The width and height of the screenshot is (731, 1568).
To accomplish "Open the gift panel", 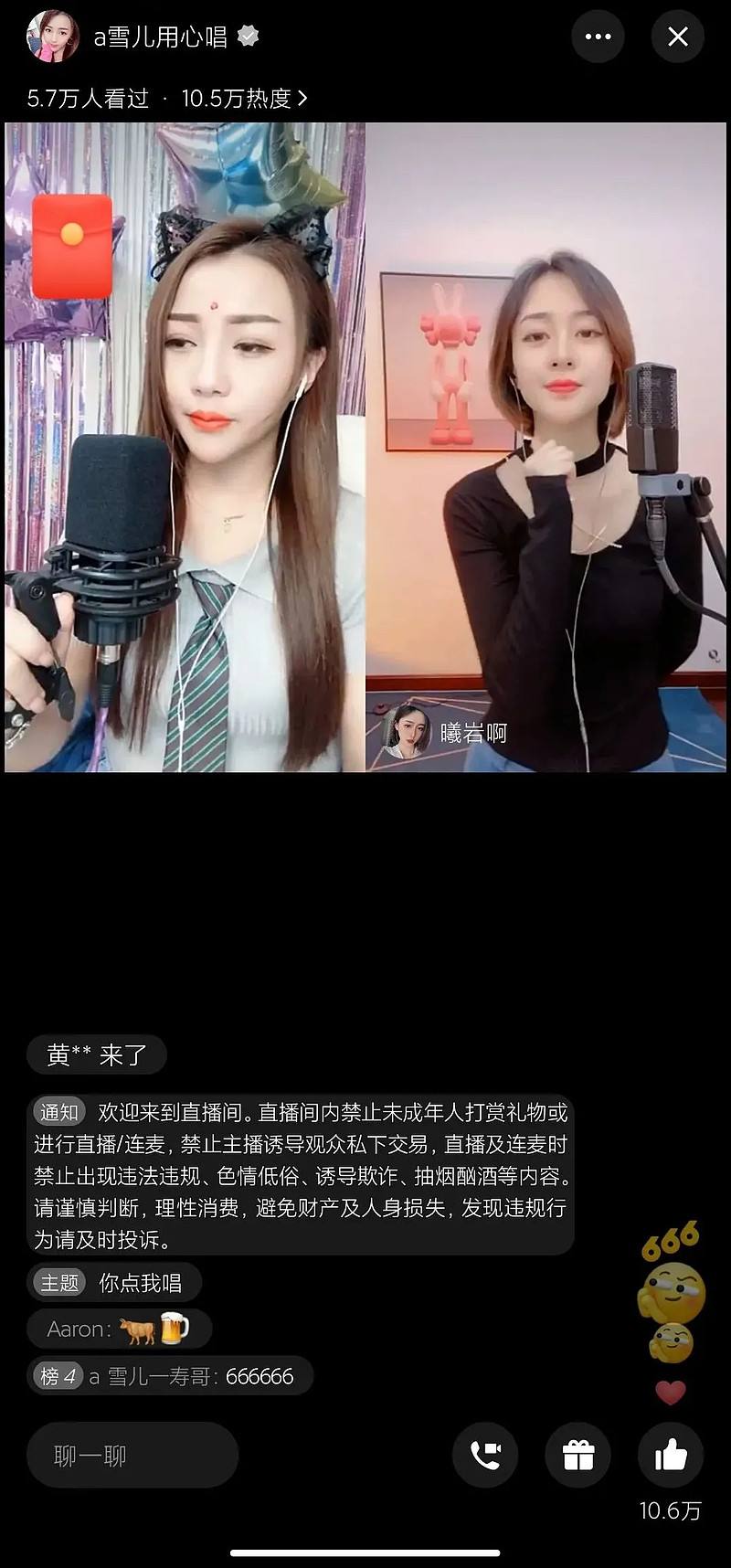I will click(x=577, y=1455).
